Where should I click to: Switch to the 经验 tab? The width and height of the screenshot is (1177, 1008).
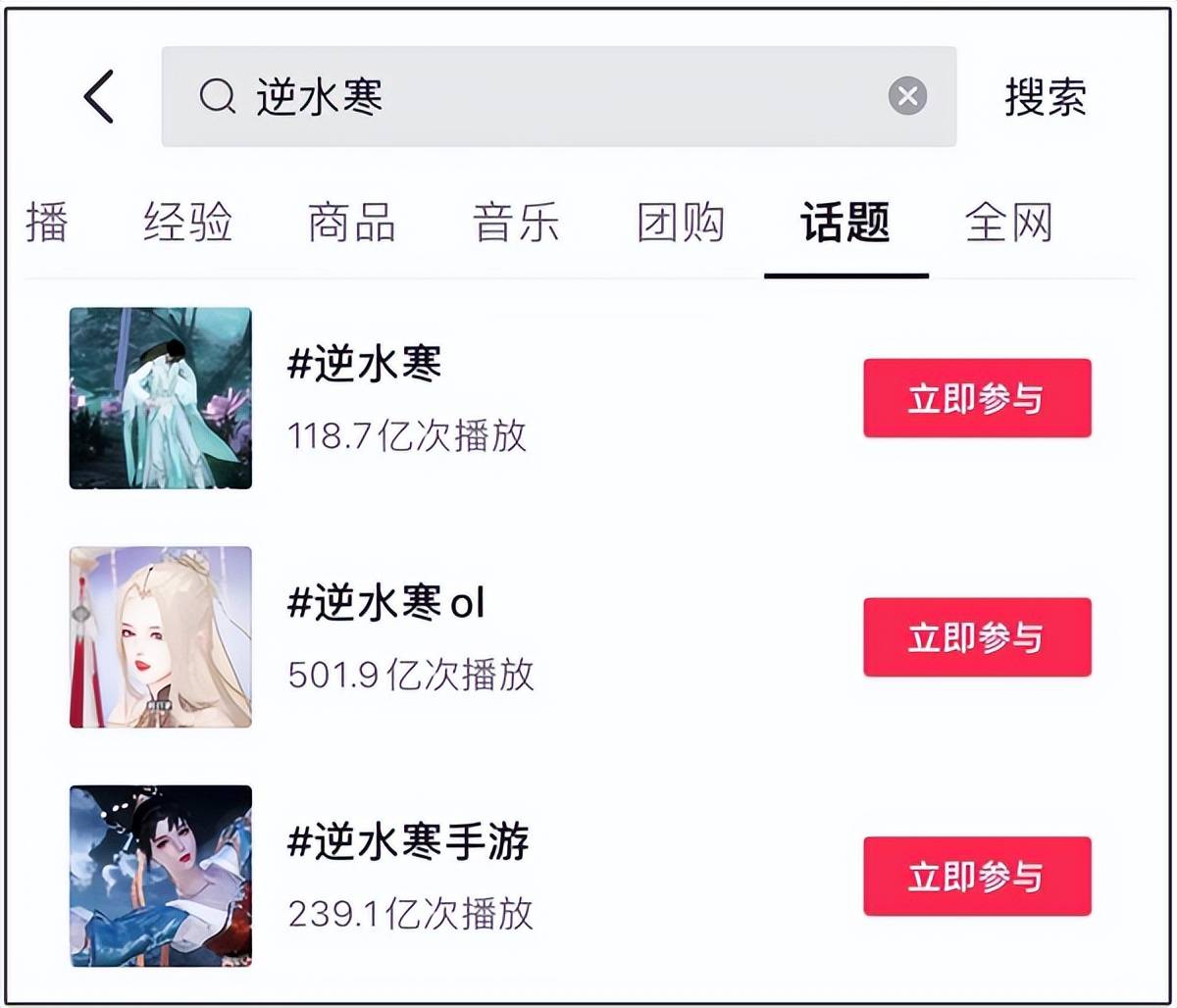[x=187, y=223]
